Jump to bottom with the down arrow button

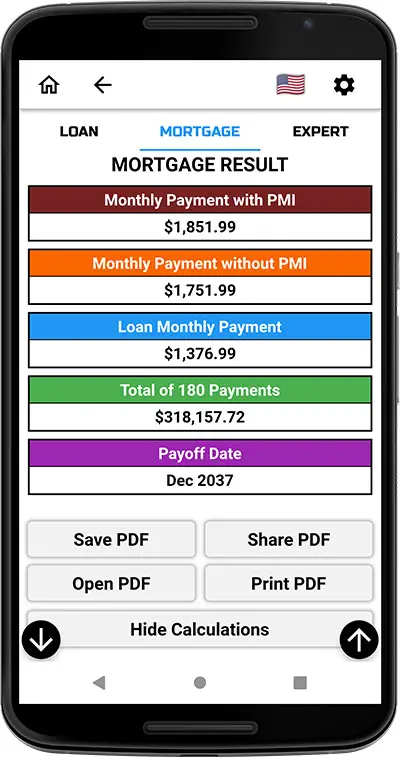pos(41,640)
